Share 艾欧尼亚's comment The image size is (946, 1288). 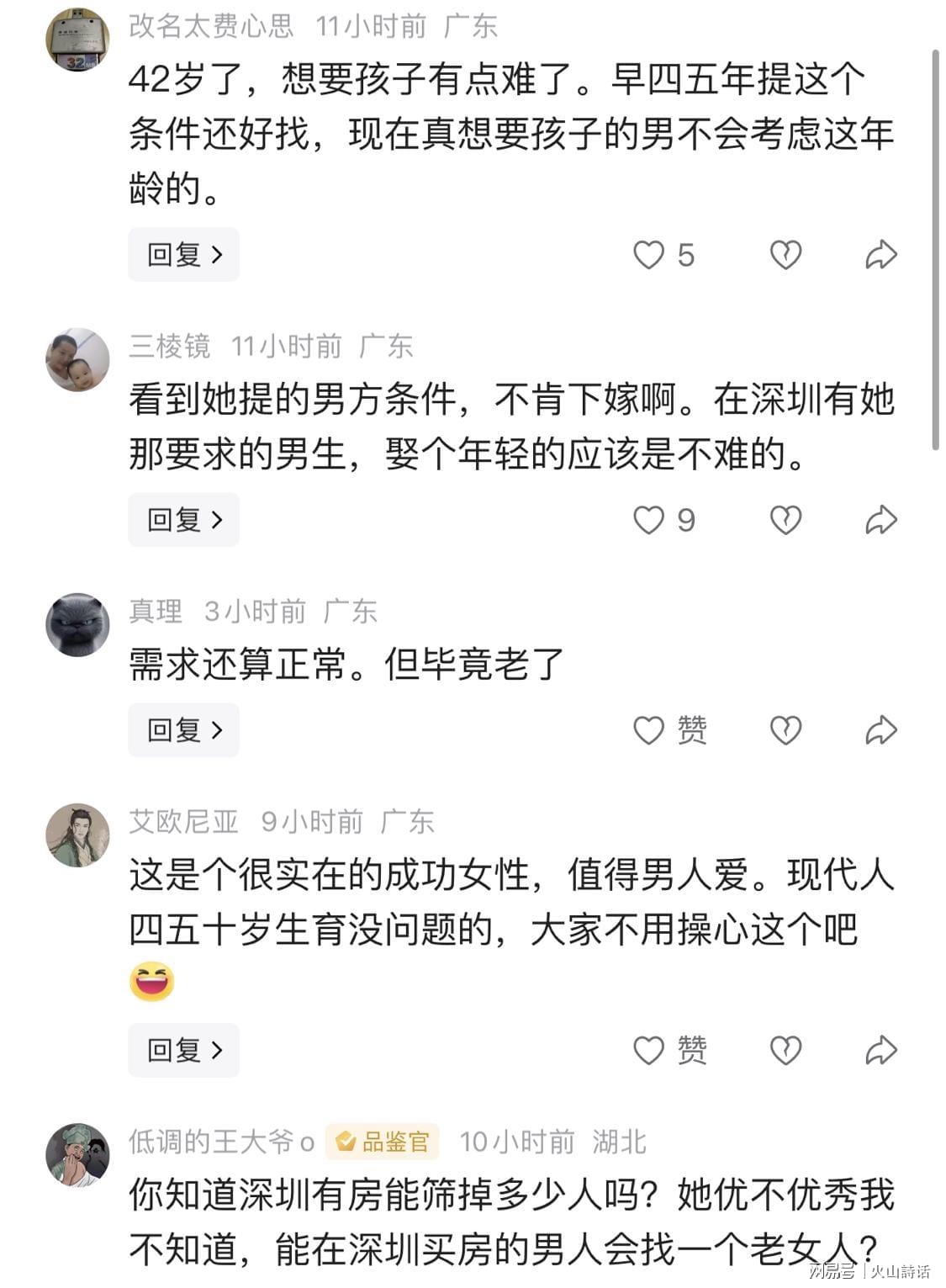click(x=880, y=1050)
